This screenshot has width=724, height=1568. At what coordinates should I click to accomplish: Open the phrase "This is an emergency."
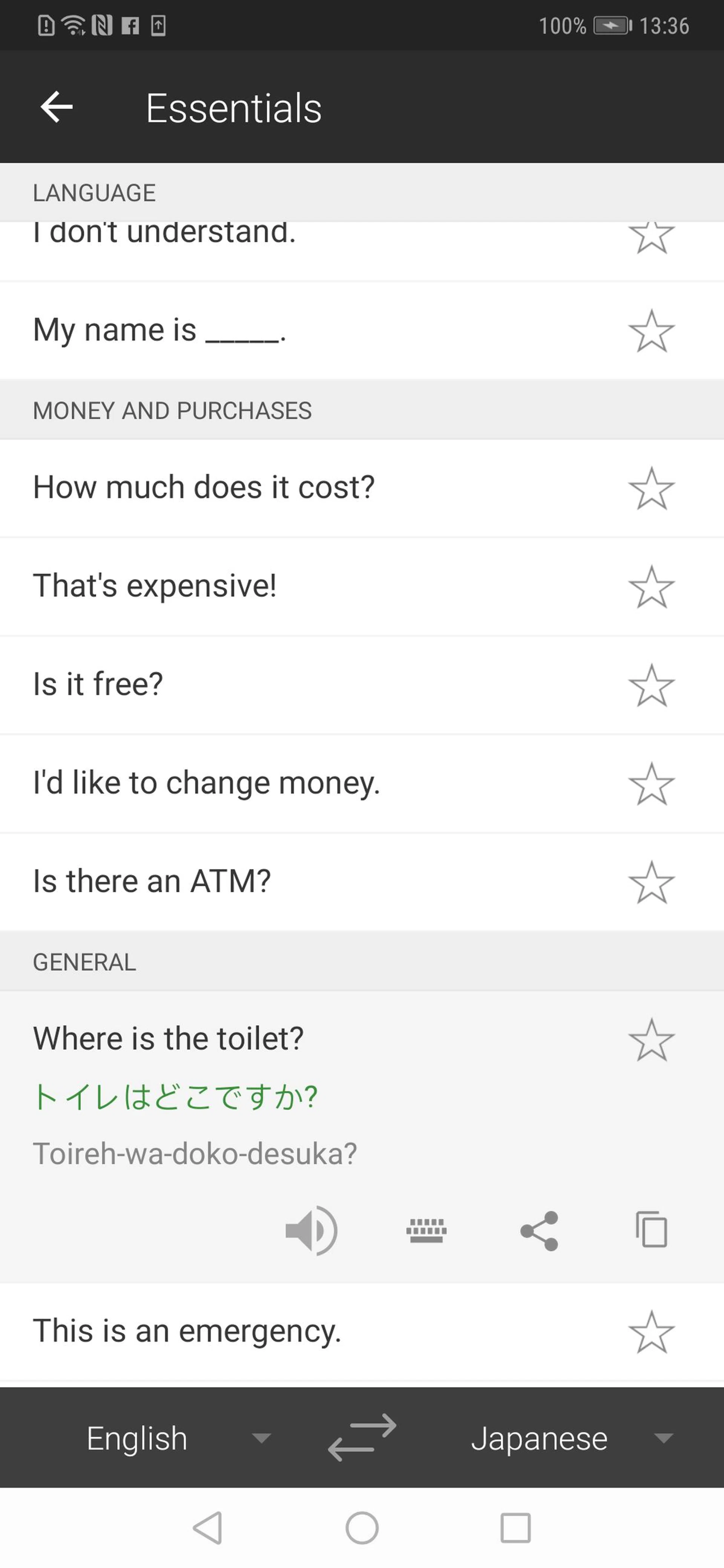pos(187,1331)
